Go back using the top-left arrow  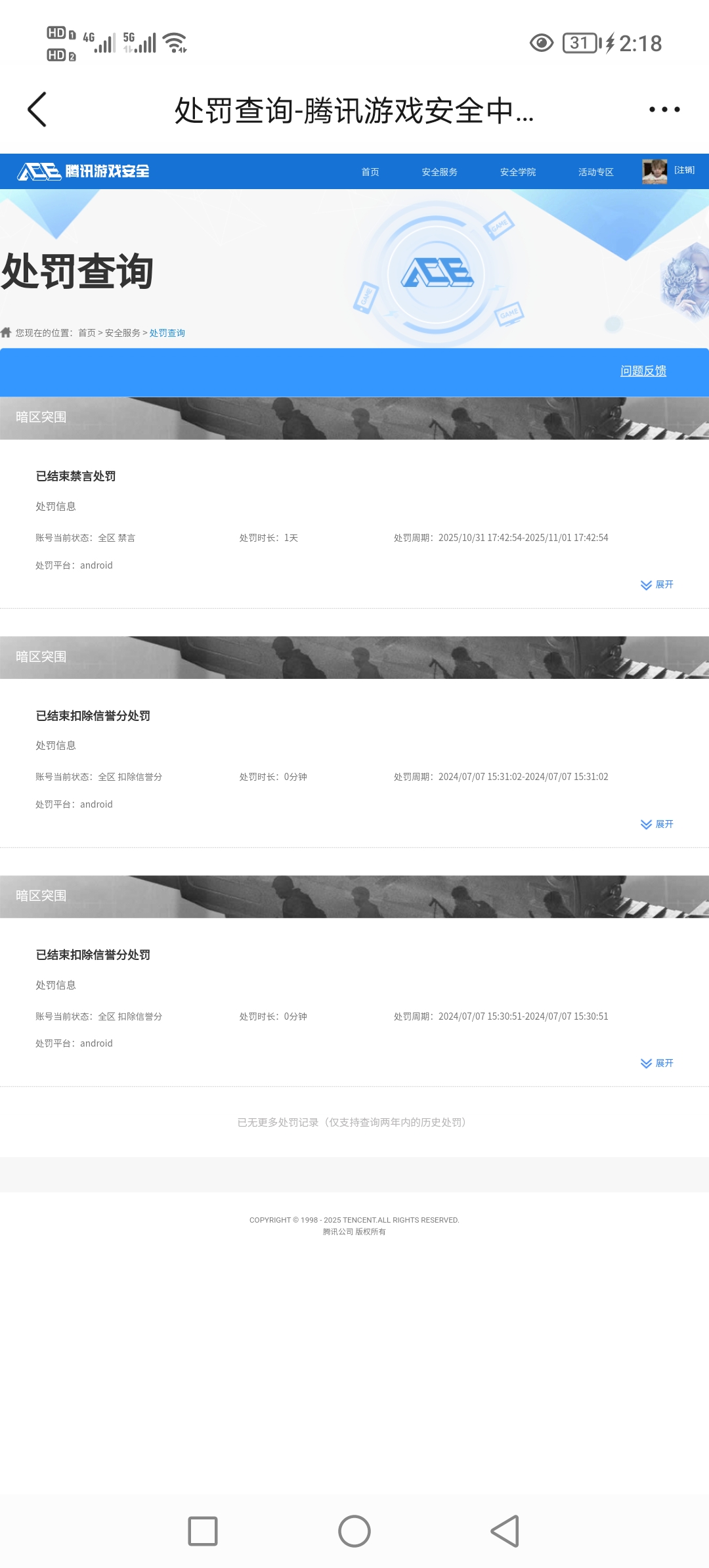pos(37,109)
